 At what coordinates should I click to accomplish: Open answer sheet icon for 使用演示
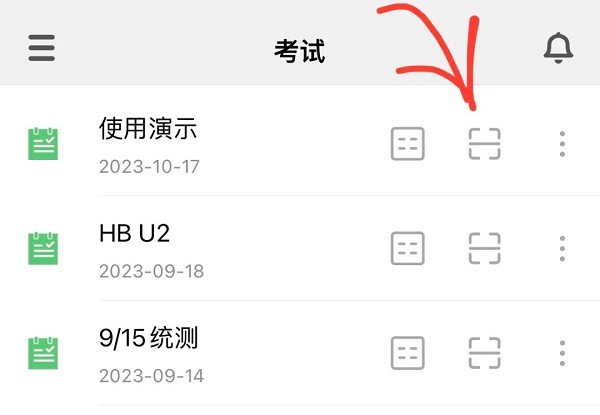pos(407,144)
